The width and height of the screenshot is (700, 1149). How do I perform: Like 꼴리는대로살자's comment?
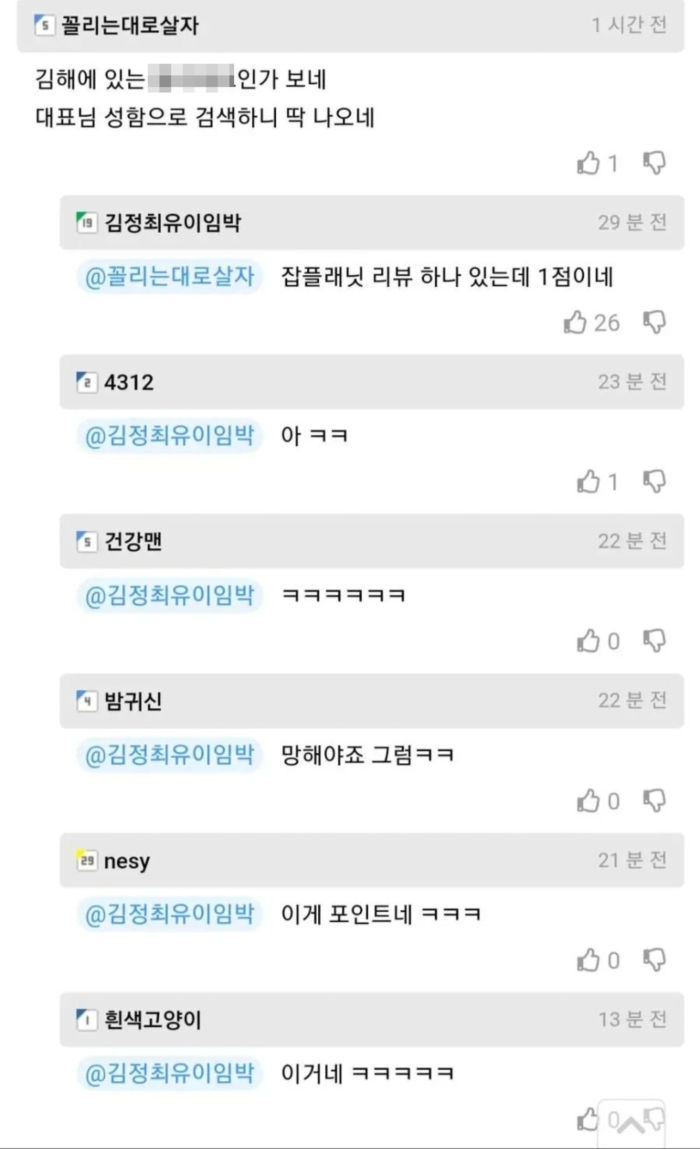pos(588,163)
